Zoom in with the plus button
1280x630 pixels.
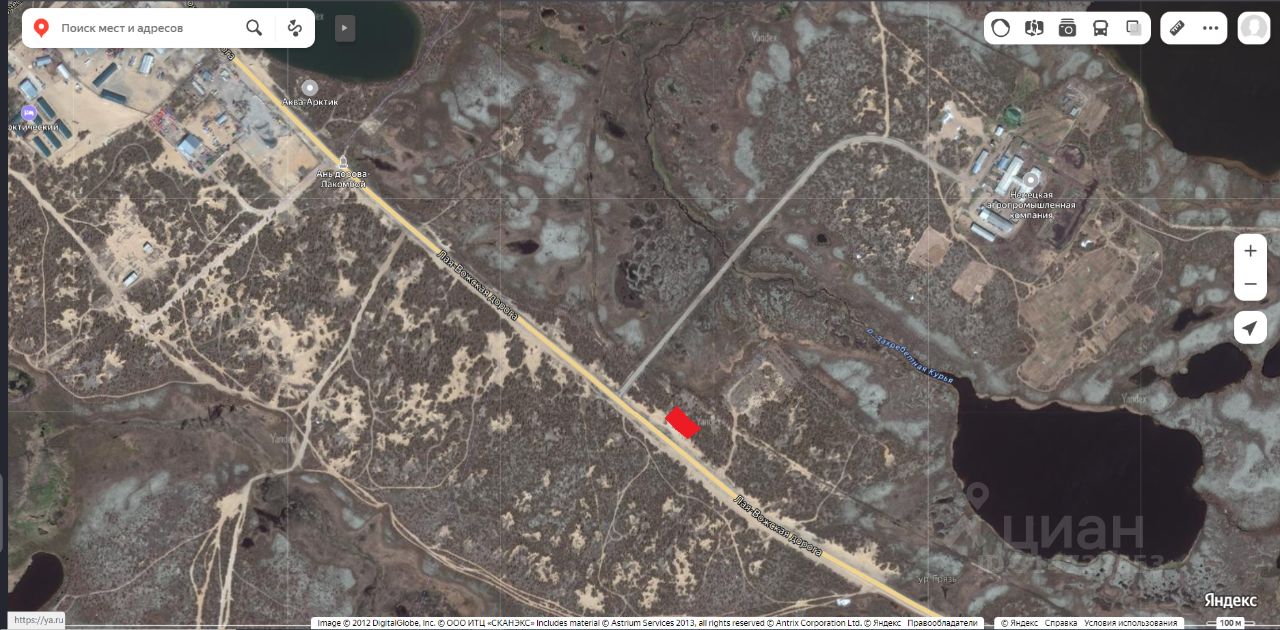(1250, 251)
